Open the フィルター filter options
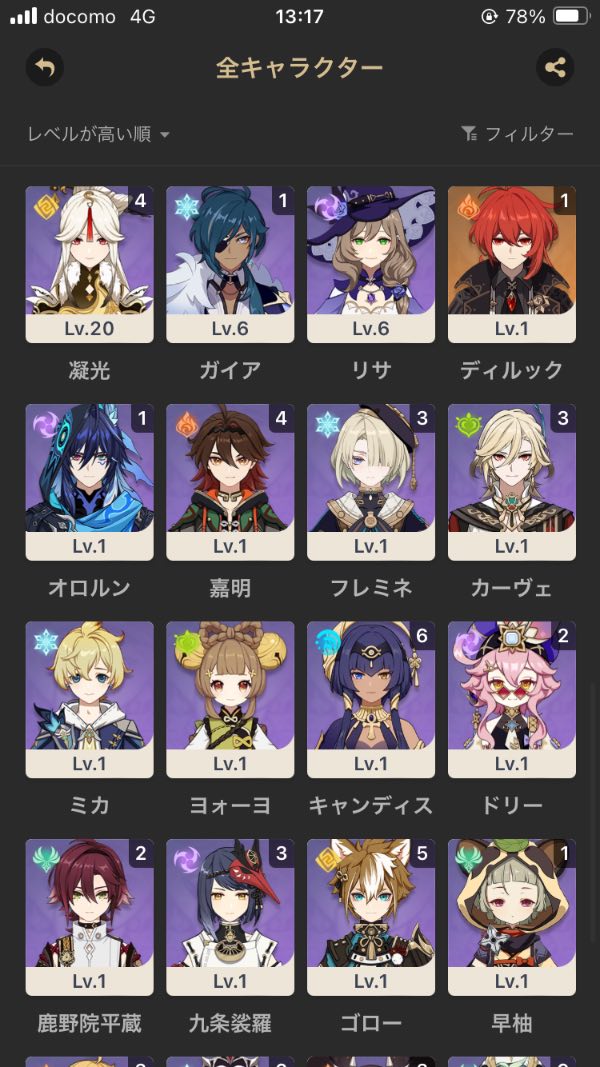Screen dimensions: 600x1067 click(x=517, y=134)
